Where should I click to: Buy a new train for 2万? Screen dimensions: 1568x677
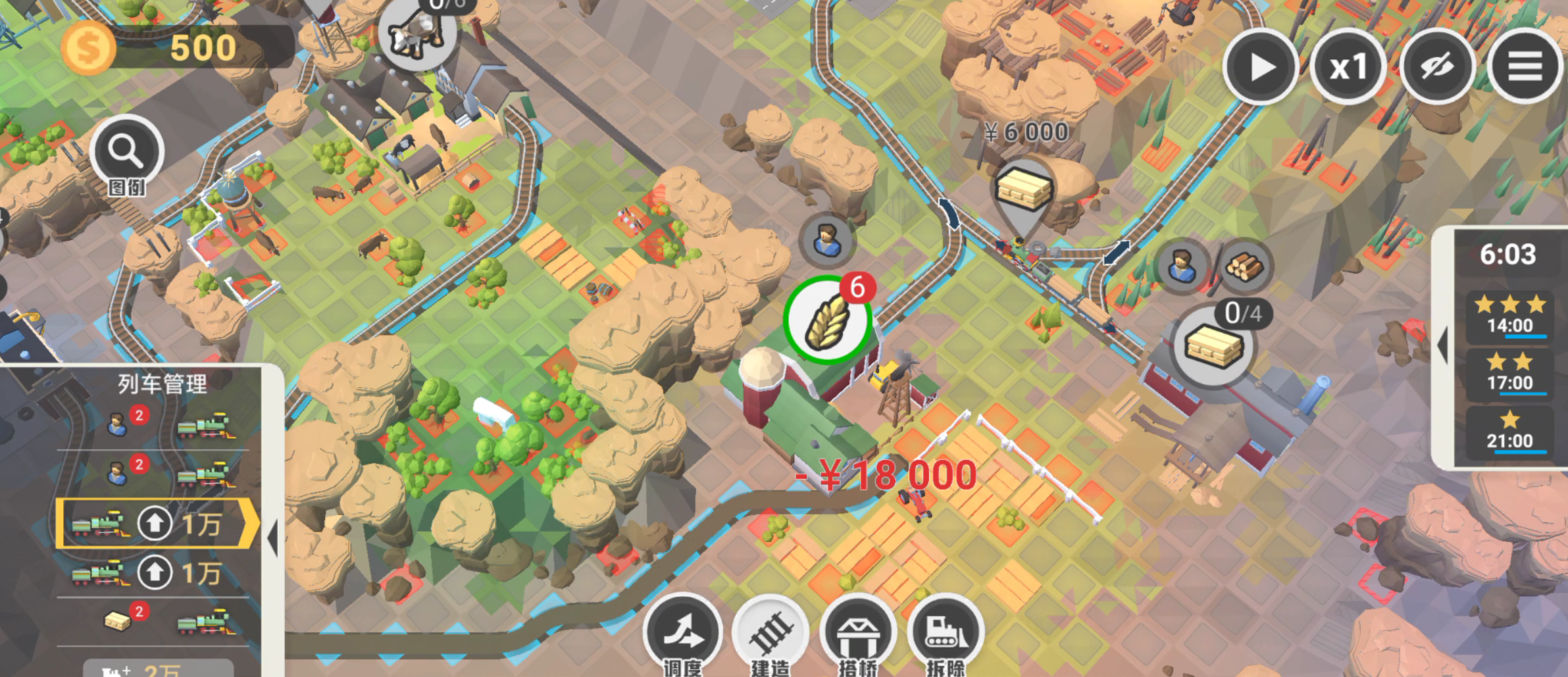[158, 670]
